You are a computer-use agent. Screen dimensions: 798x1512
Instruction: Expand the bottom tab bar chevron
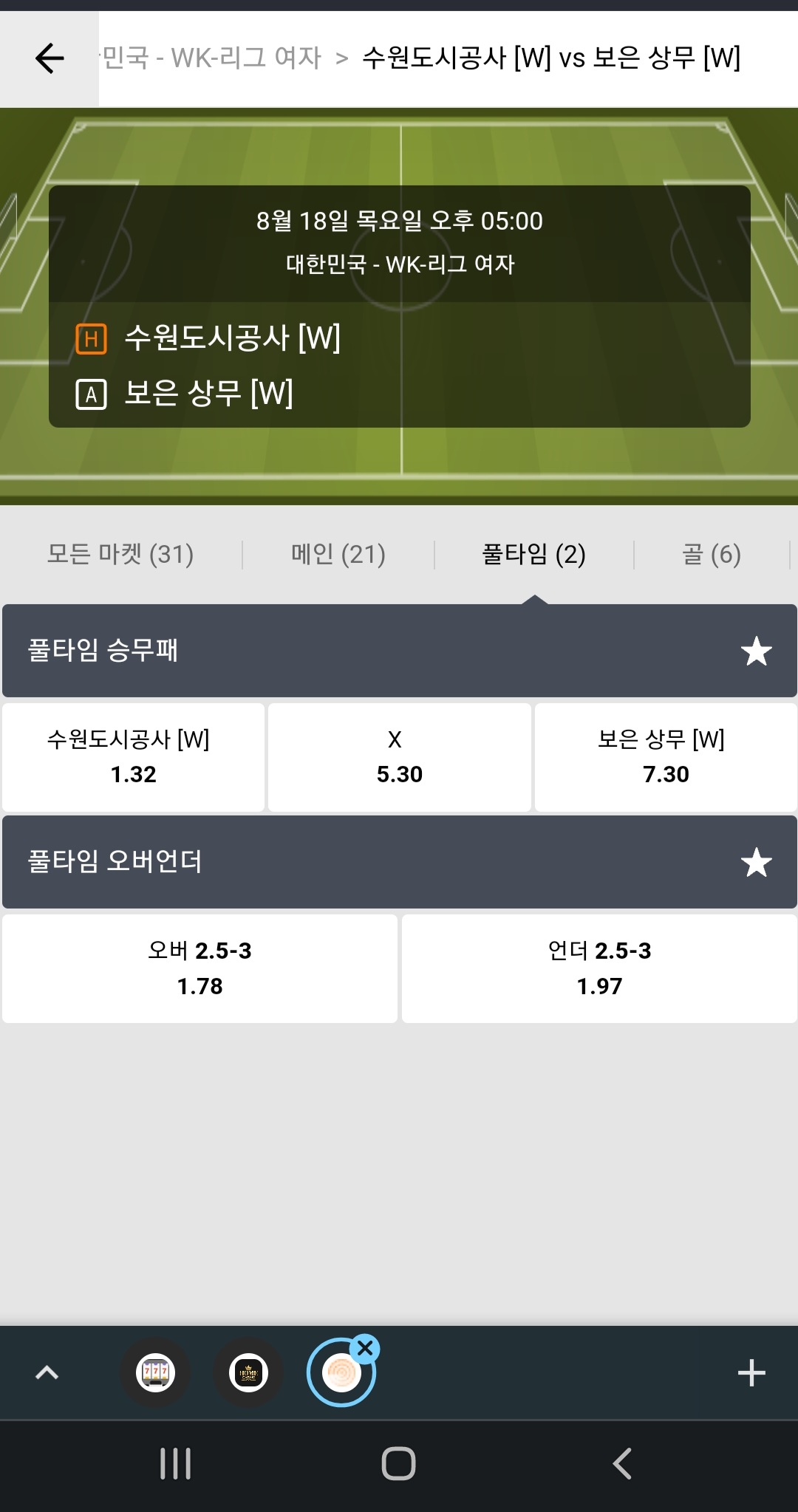click(x=47, y=1373)
